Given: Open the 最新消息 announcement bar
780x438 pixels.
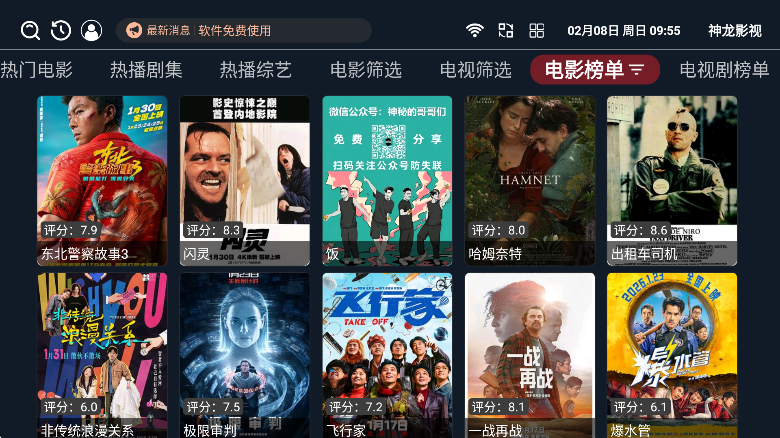Looking at the screenshot, I should (243, 30).
